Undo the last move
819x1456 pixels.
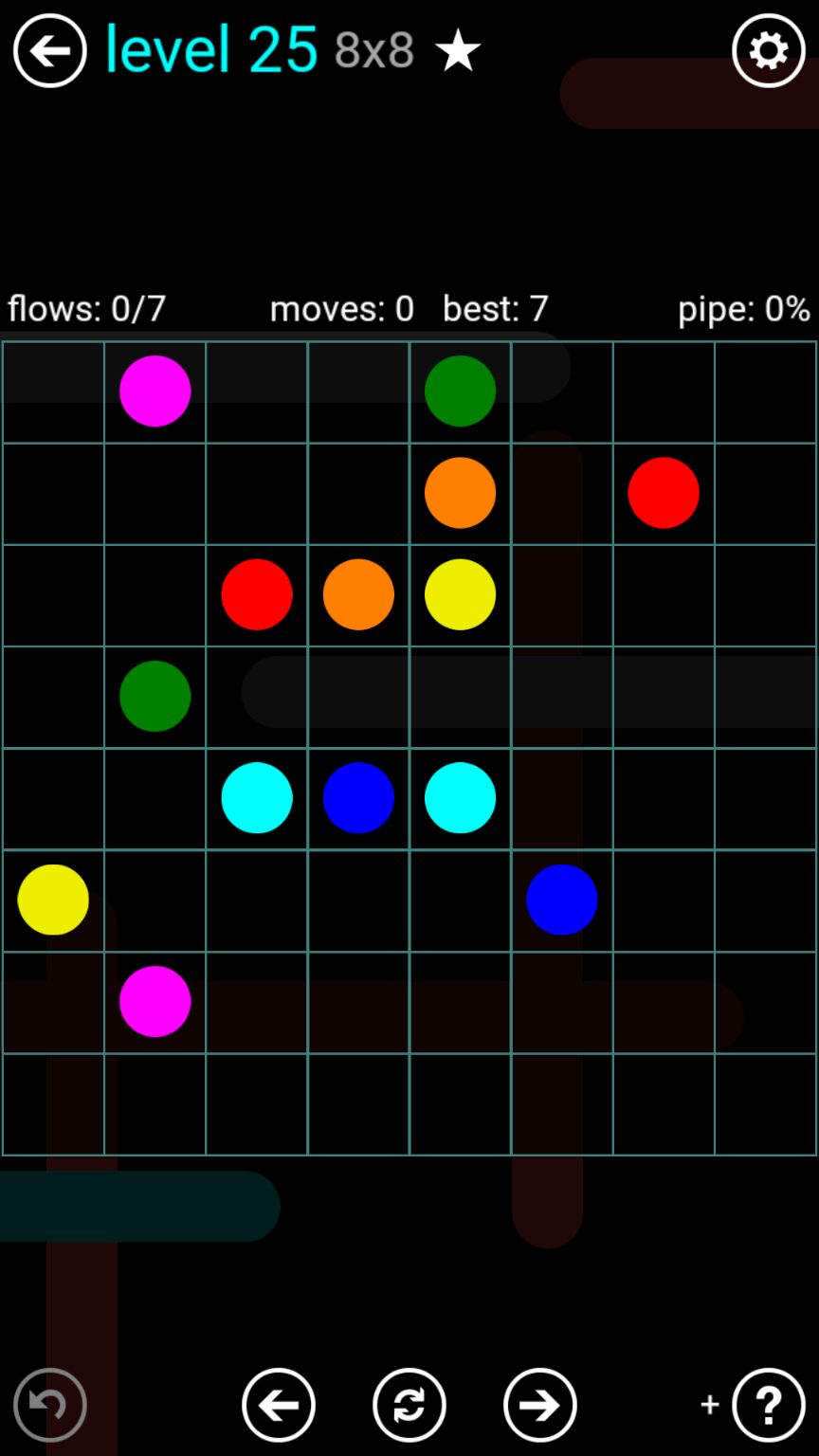pyautogui.click(x=49, y=1405)
